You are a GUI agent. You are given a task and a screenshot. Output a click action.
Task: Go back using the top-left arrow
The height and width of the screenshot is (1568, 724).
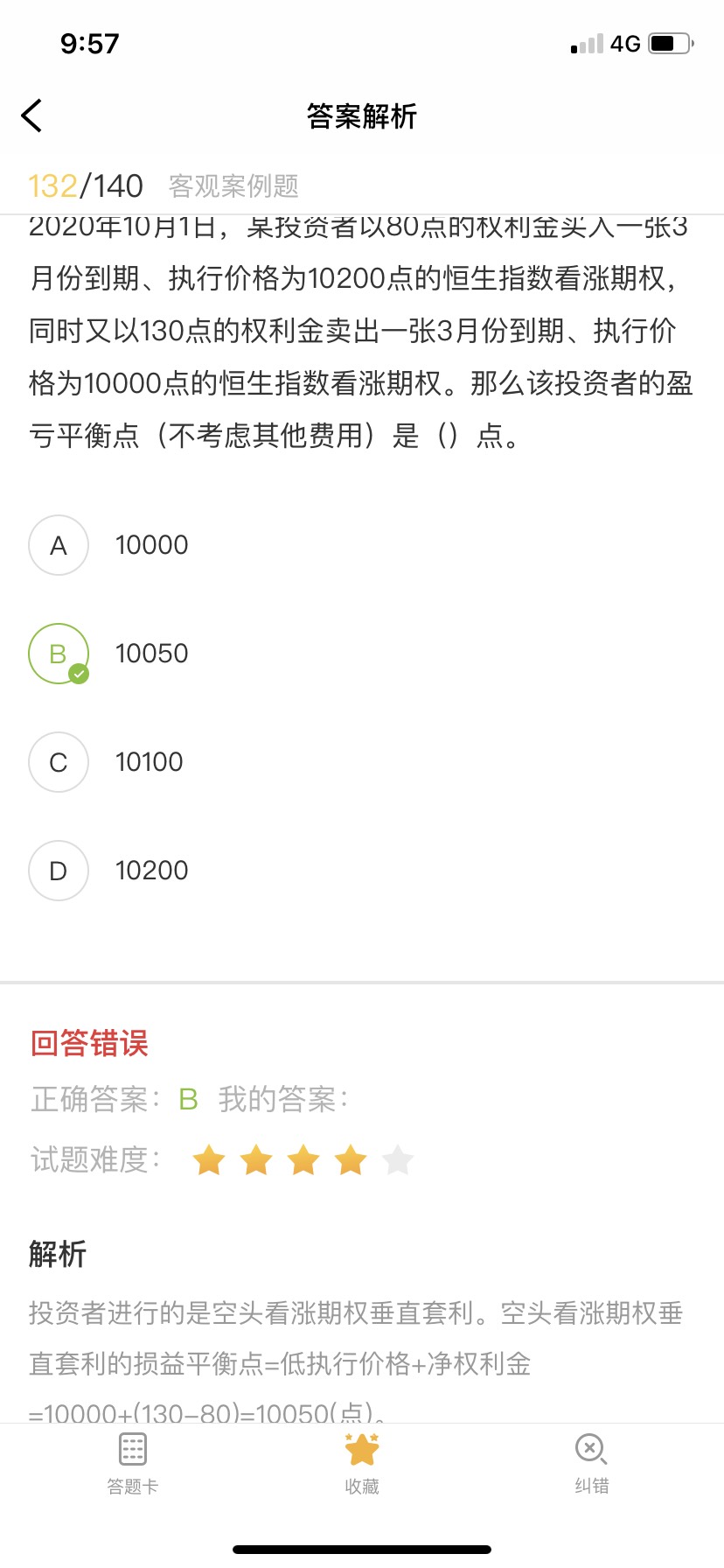coord(31,115)
